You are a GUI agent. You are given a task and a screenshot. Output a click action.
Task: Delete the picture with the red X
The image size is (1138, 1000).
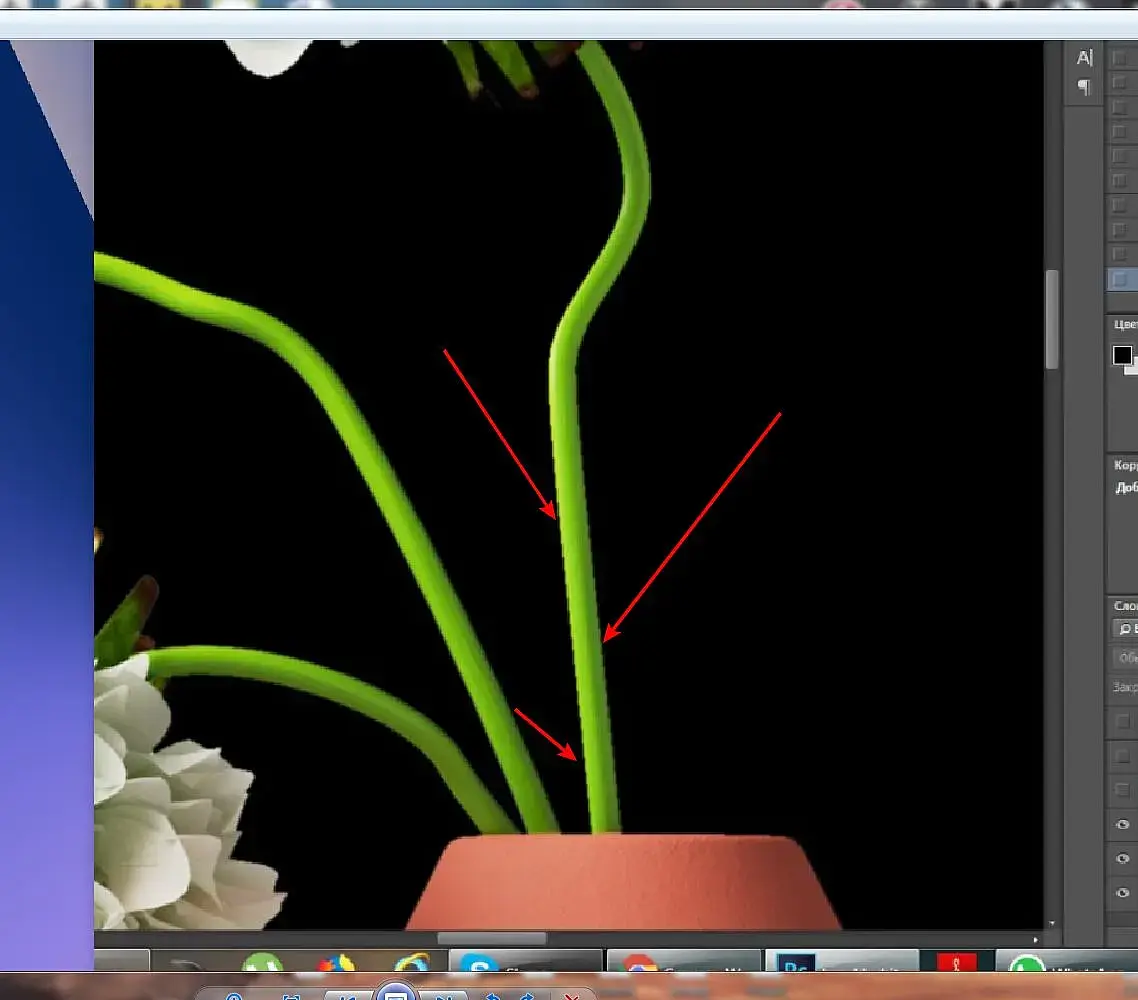coord(571,996)
